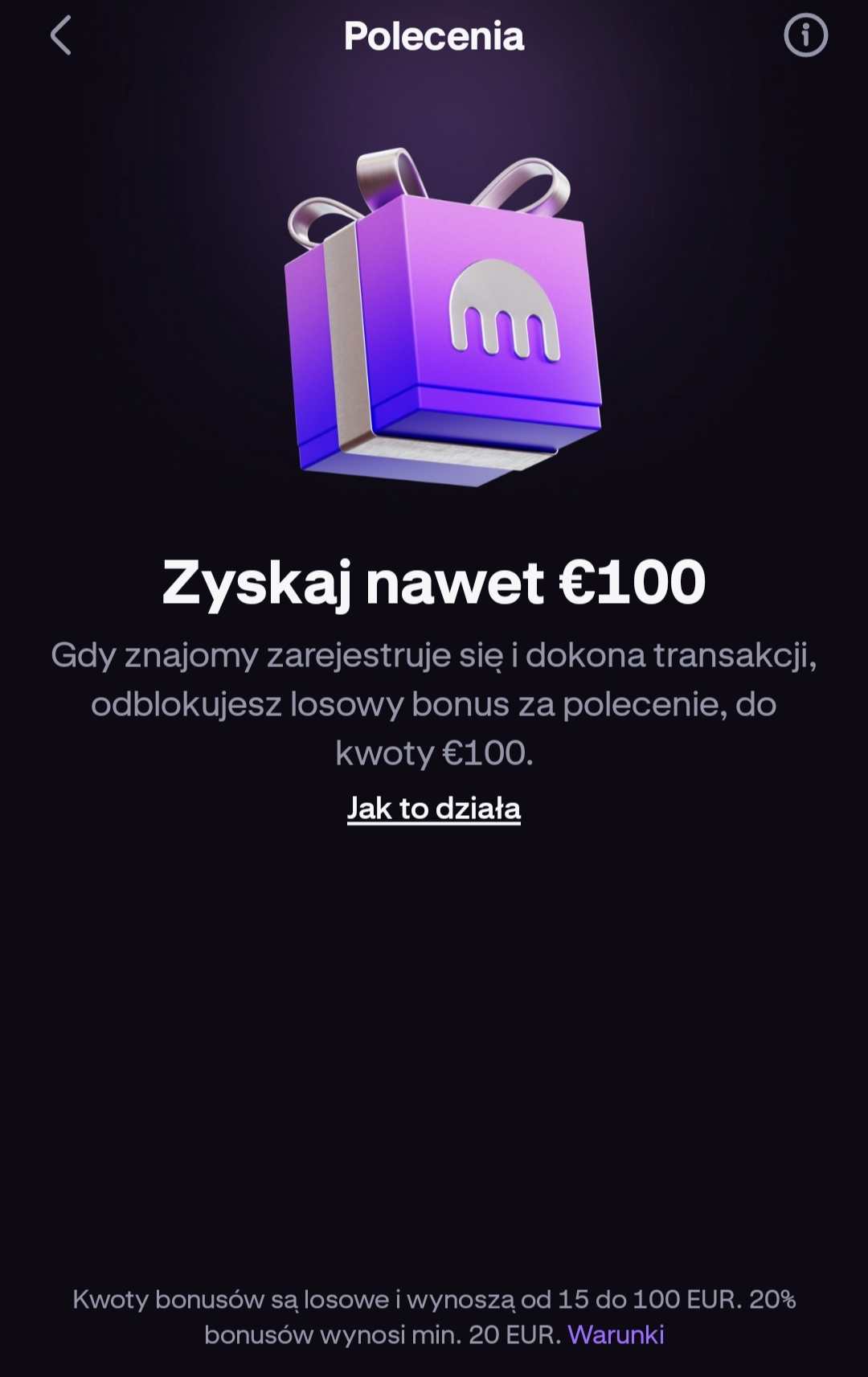Open the Warunki terms link
The width and height of the screenshot is (868, 1377).
coord(616,1334)
